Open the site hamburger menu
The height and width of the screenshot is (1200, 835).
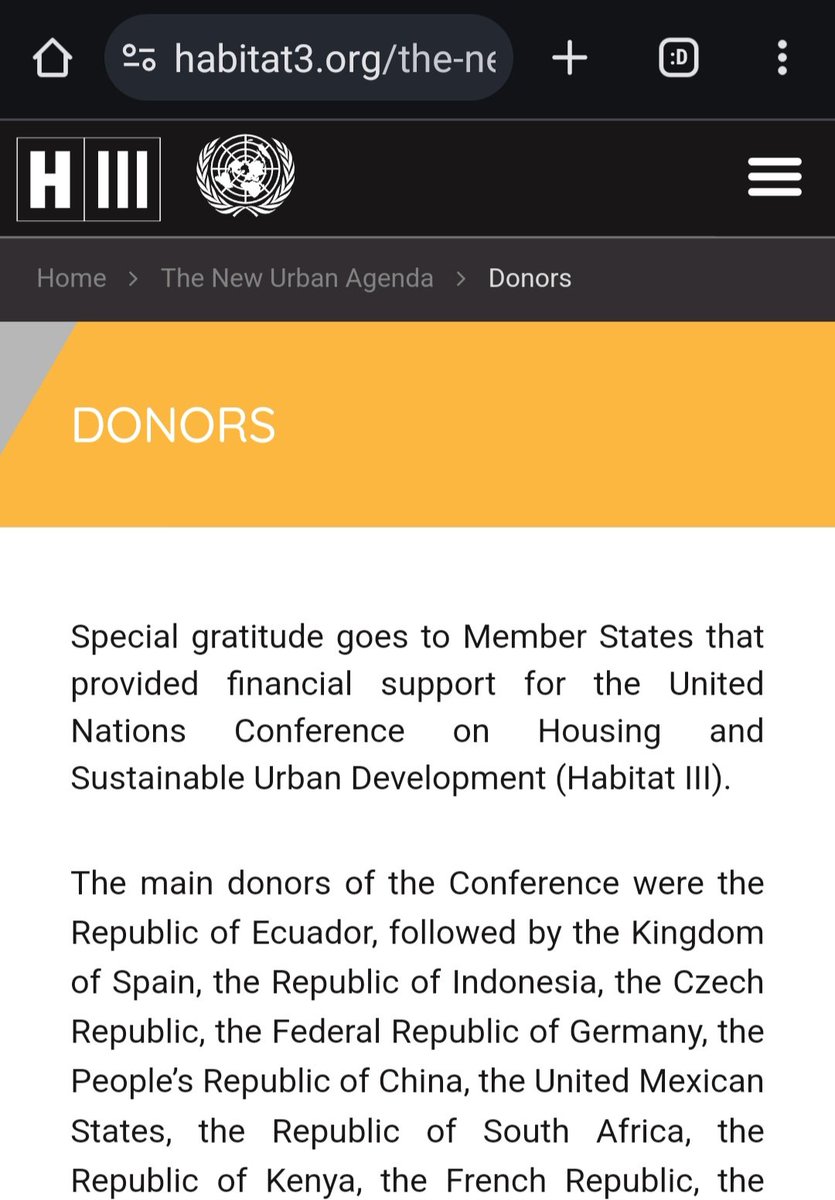pyautogui.click(x=774, y=179)
